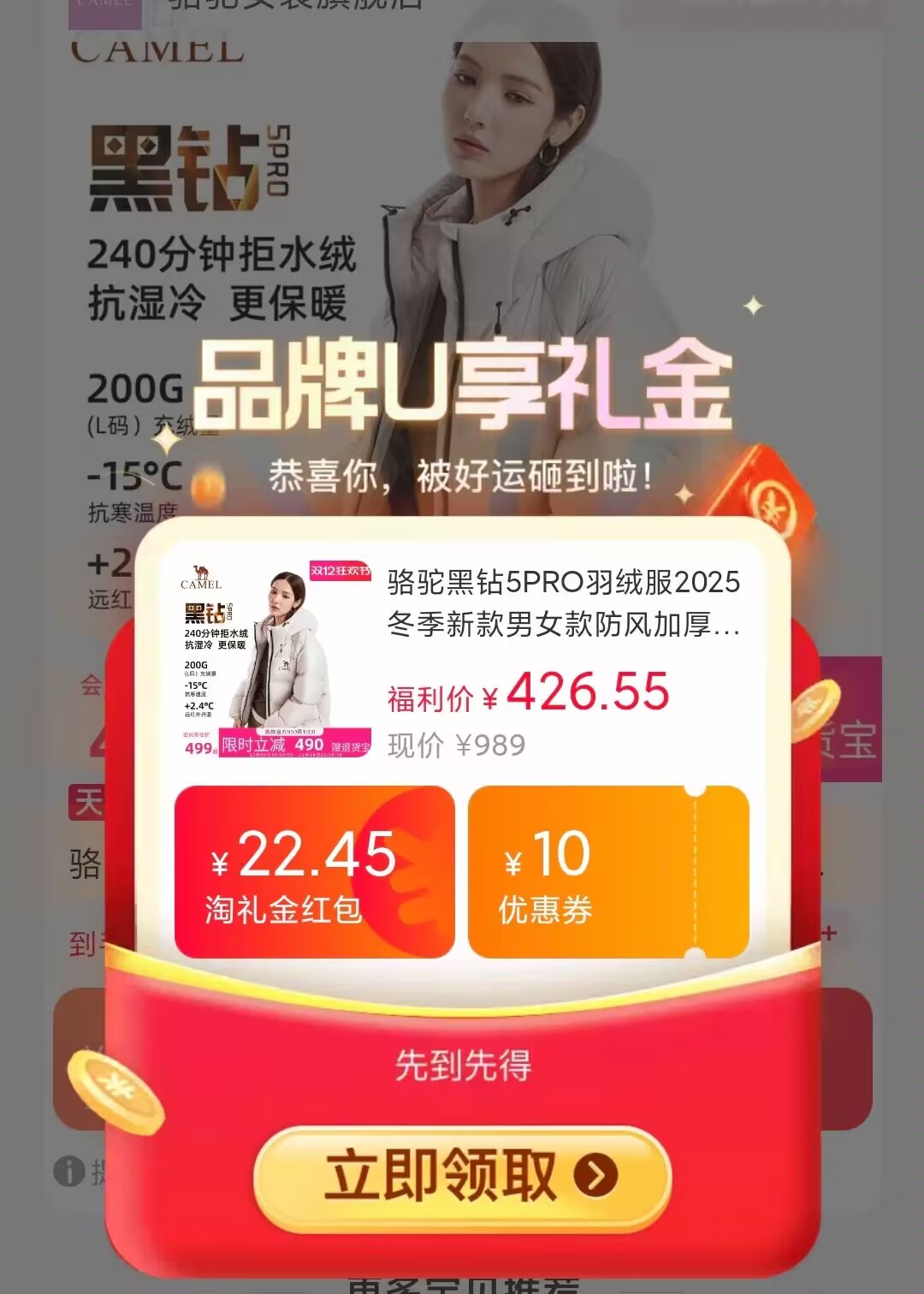Select the ¥22.45 淘礼金红包

click(x=314, y=872)
